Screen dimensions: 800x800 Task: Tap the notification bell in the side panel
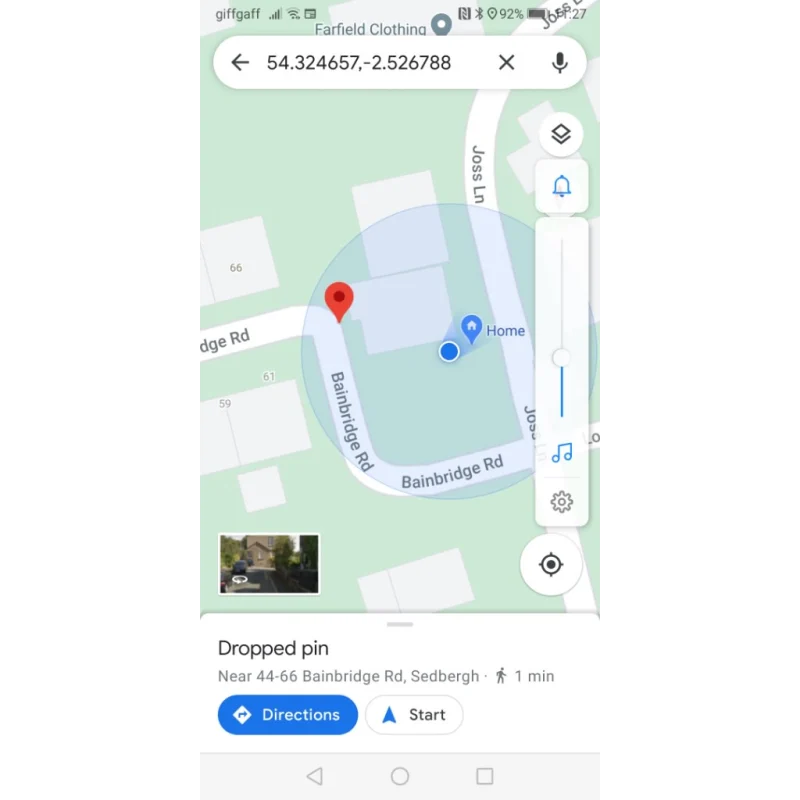click(x=561, y=186)
